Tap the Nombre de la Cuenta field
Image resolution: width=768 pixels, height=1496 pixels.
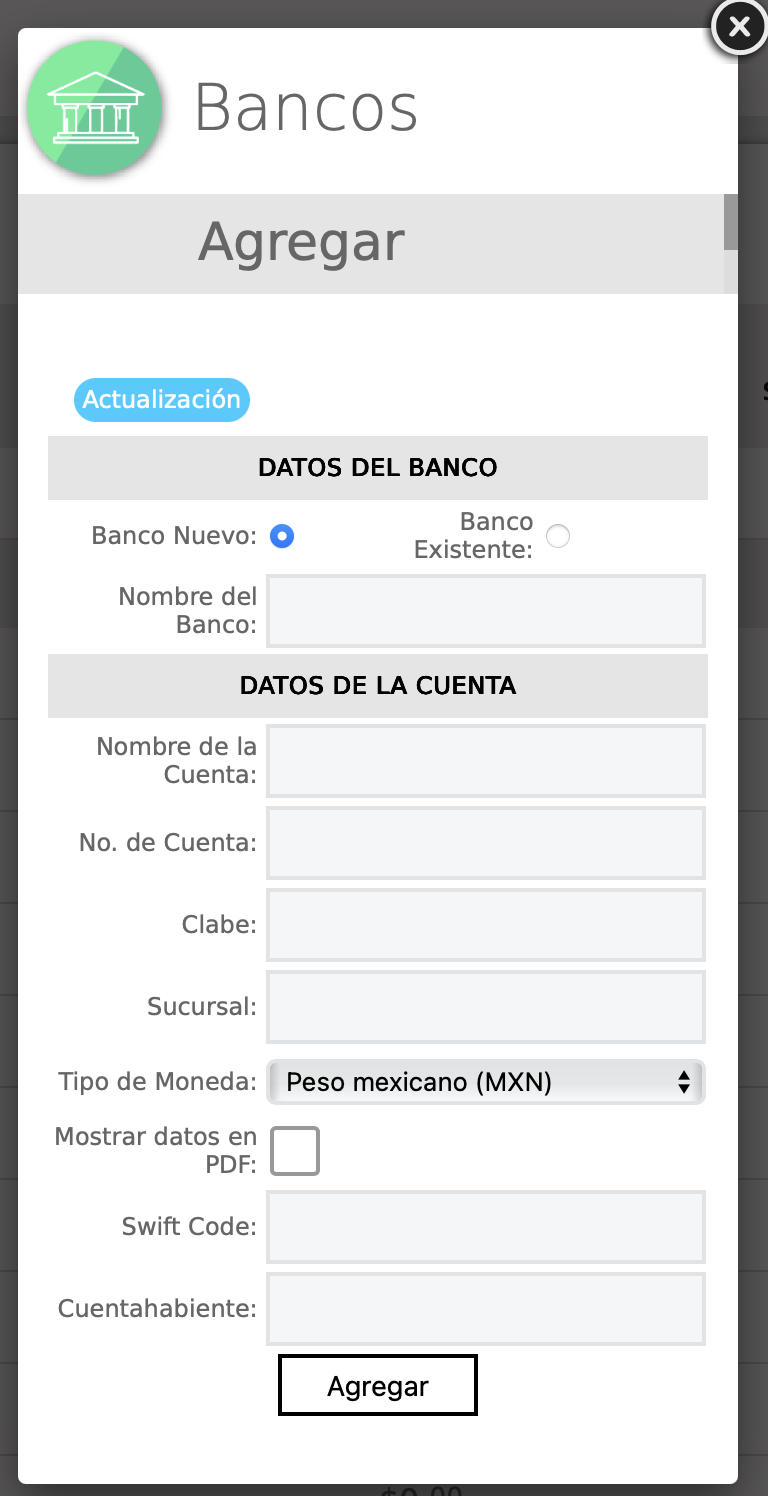click(x=485, y=761)
